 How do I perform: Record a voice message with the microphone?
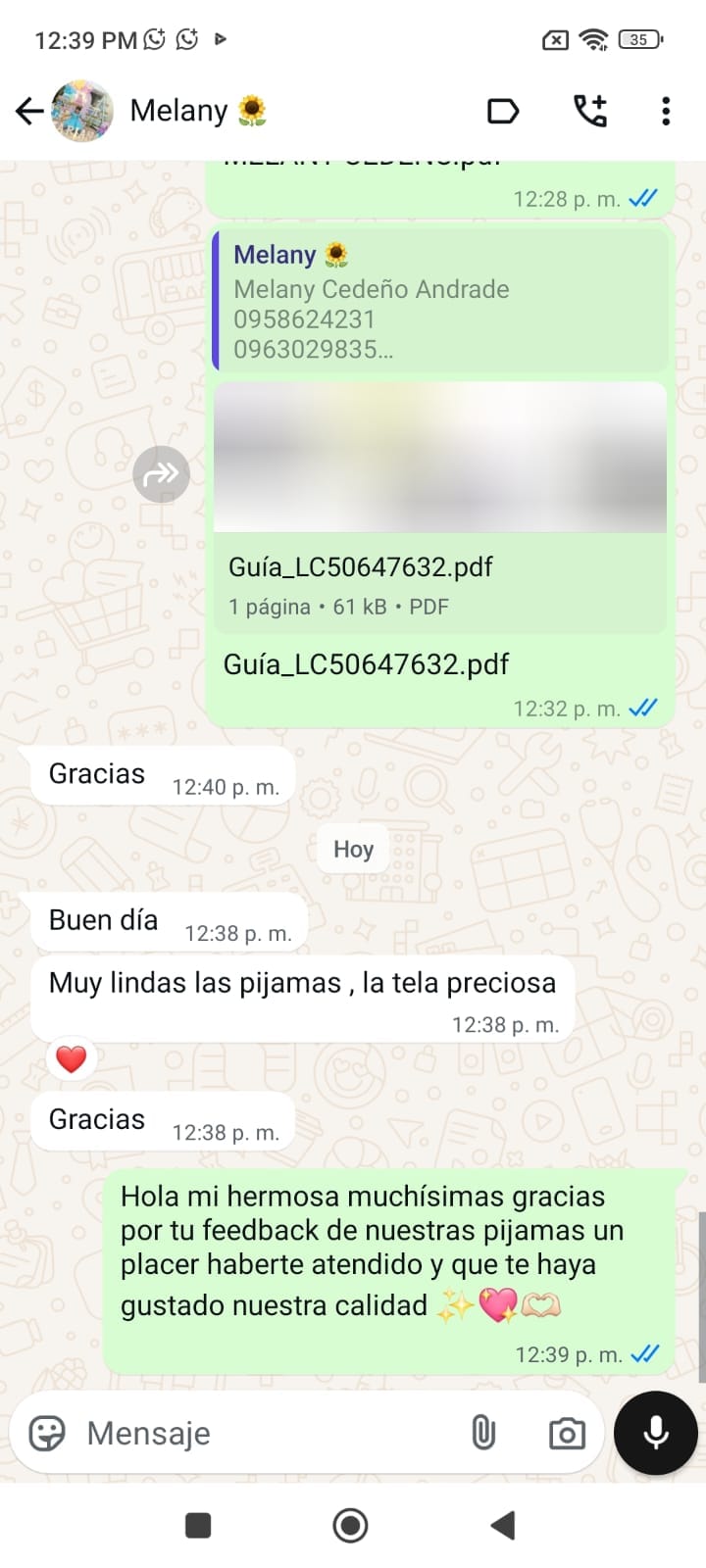[655, 1433]
